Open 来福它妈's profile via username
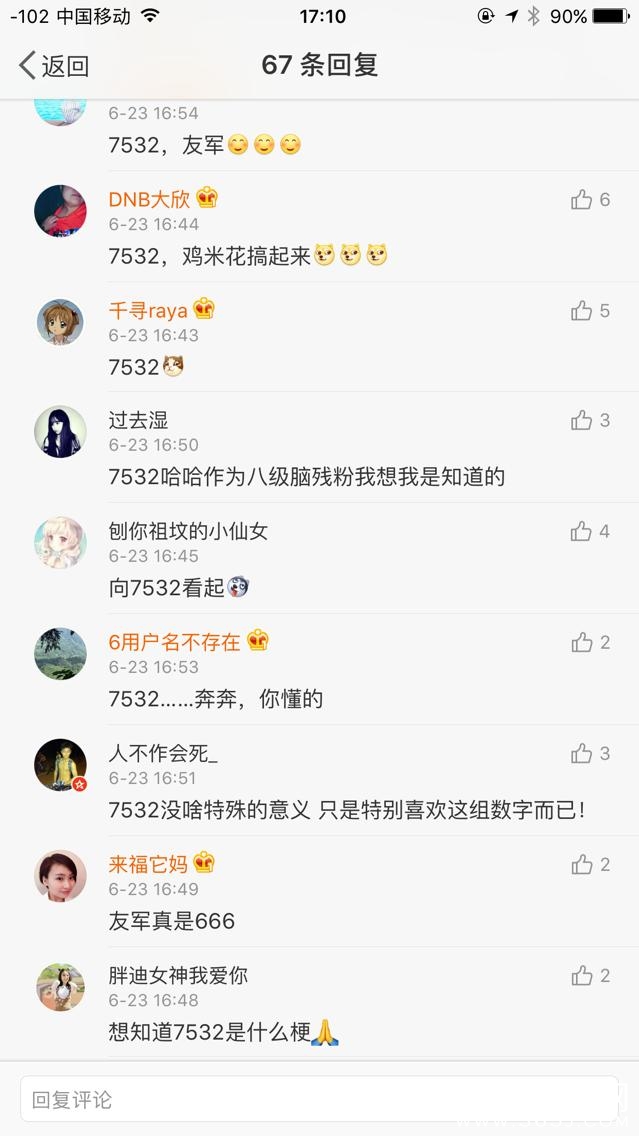The image size is (639, 1136). pyautogui.click(x=148, y=864)
